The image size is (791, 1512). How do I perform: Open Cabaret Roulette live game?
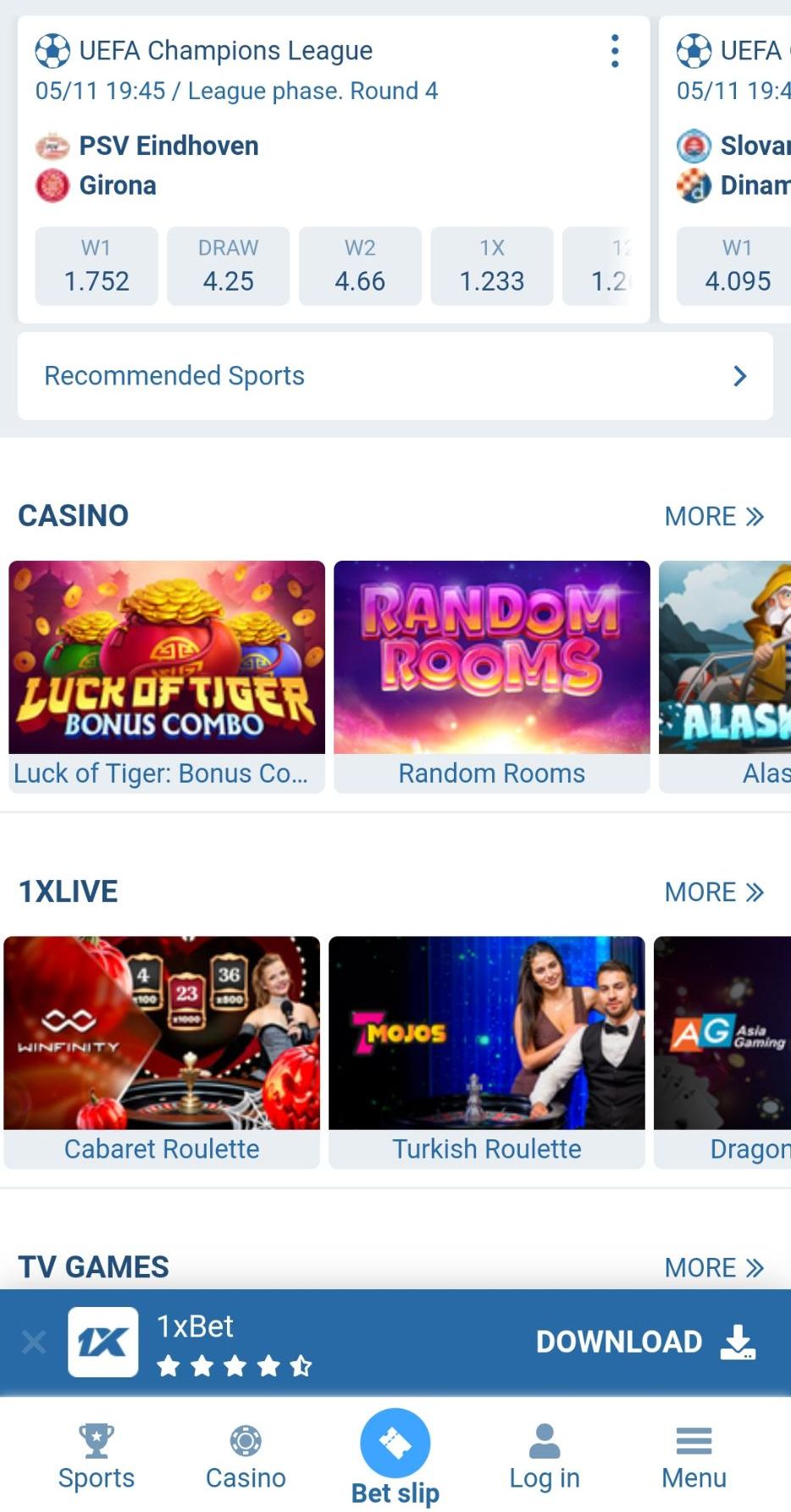(162, 1050)
